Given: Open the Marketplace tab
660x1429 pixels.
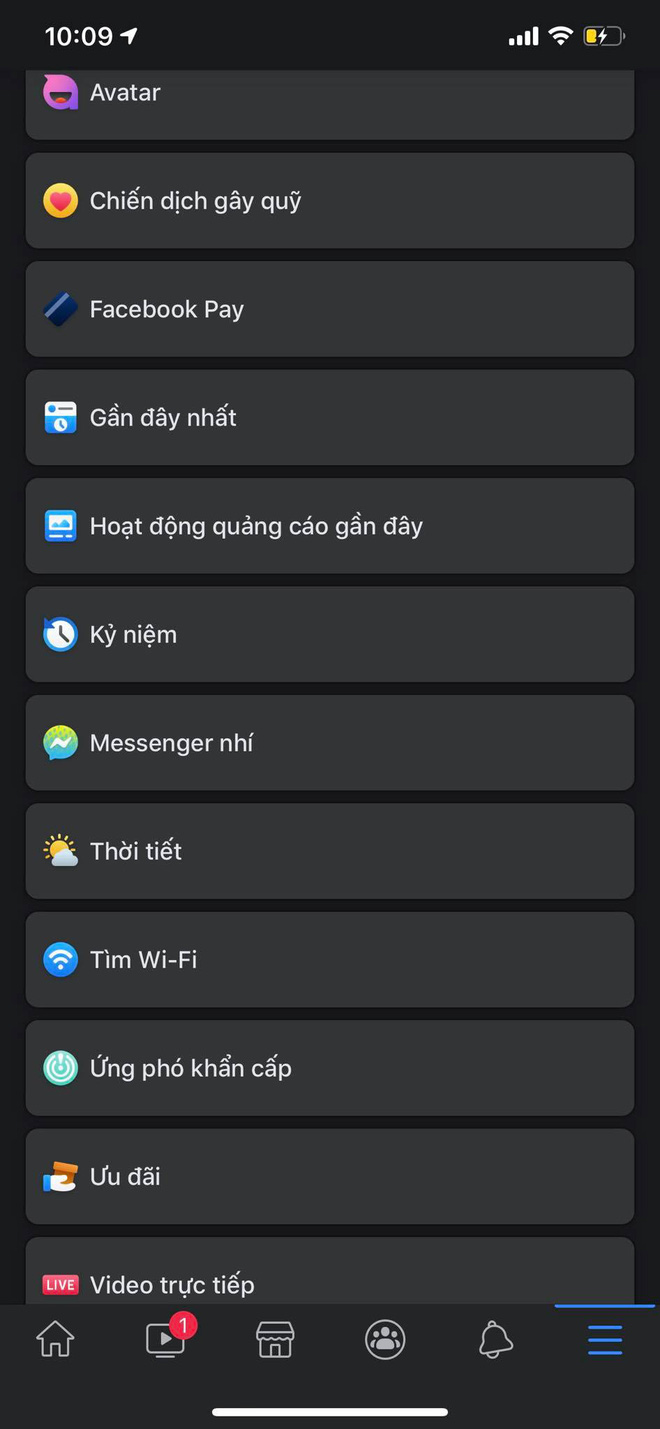Looking at the screenshot, I should pyautogui.click(x=275, y=1339).
